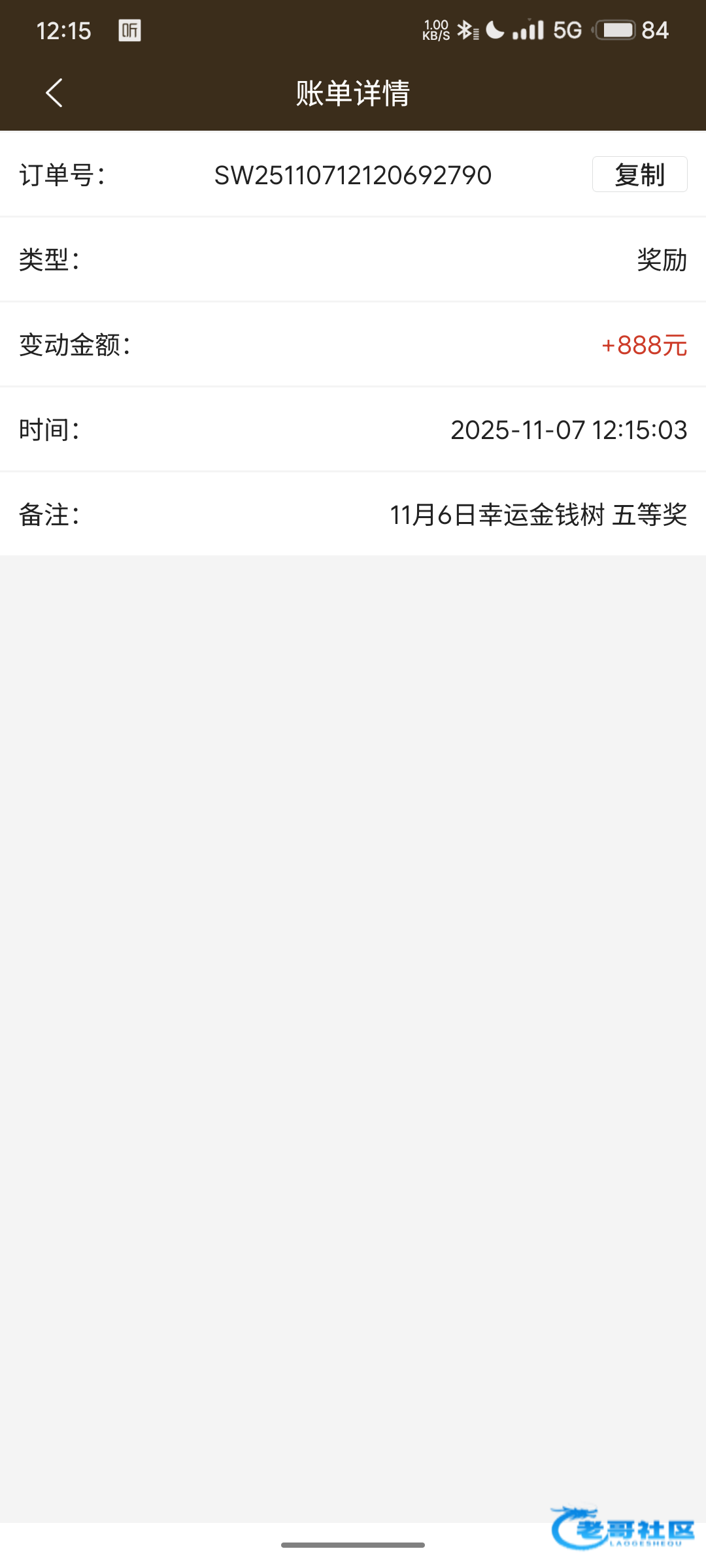Copy the order number with the 复制 button
Viewport: 706px width, 1568px height.
tap(639, 174)
